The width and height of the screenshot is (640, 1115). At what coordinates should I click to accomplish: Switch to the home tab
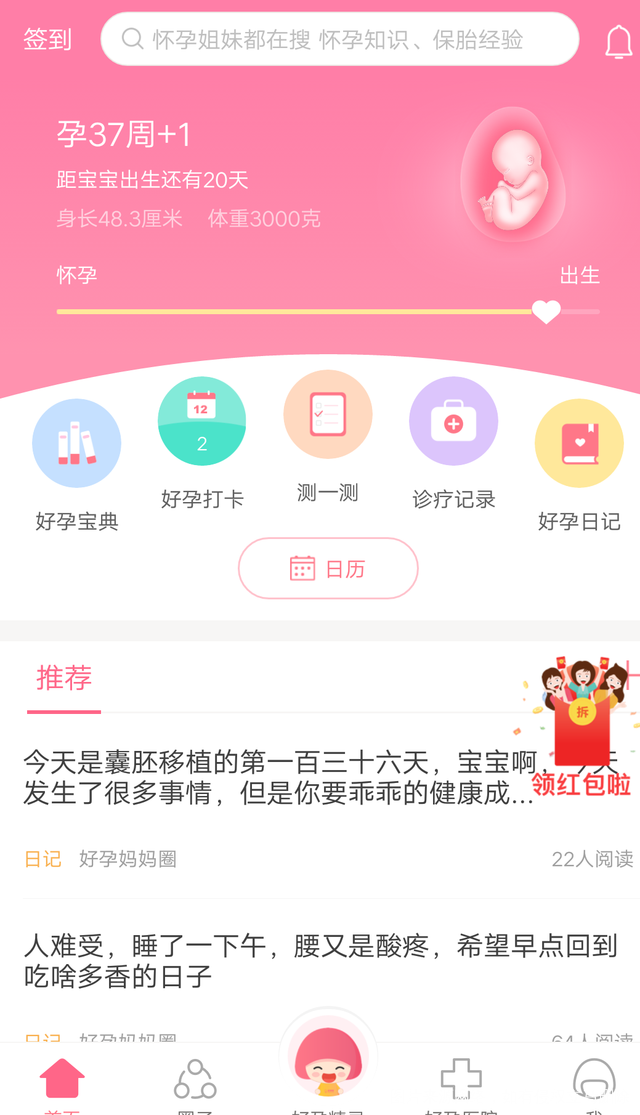(62, 1082)
